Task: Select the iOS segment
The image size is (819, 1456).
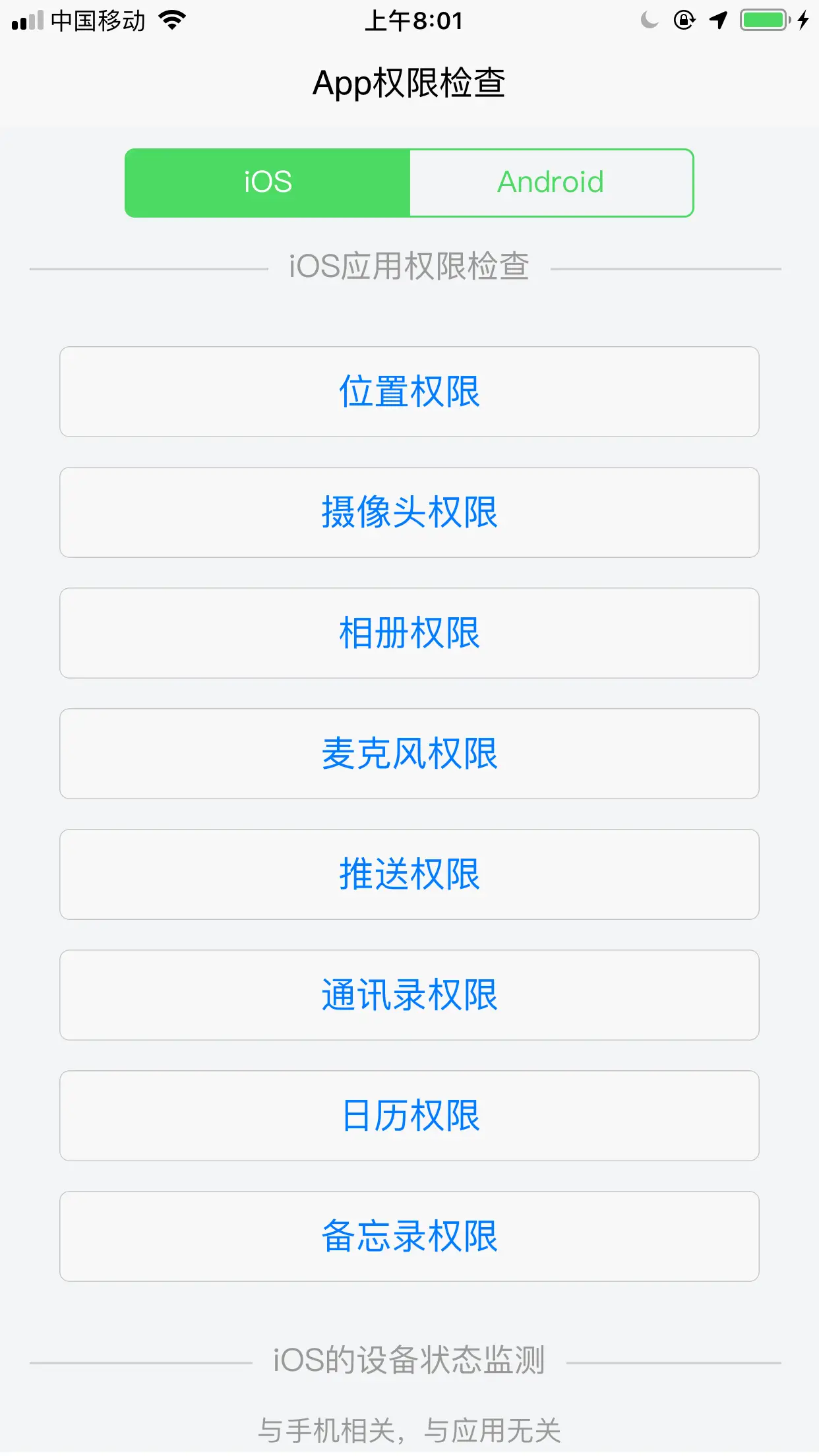Action: coord(268,183)
